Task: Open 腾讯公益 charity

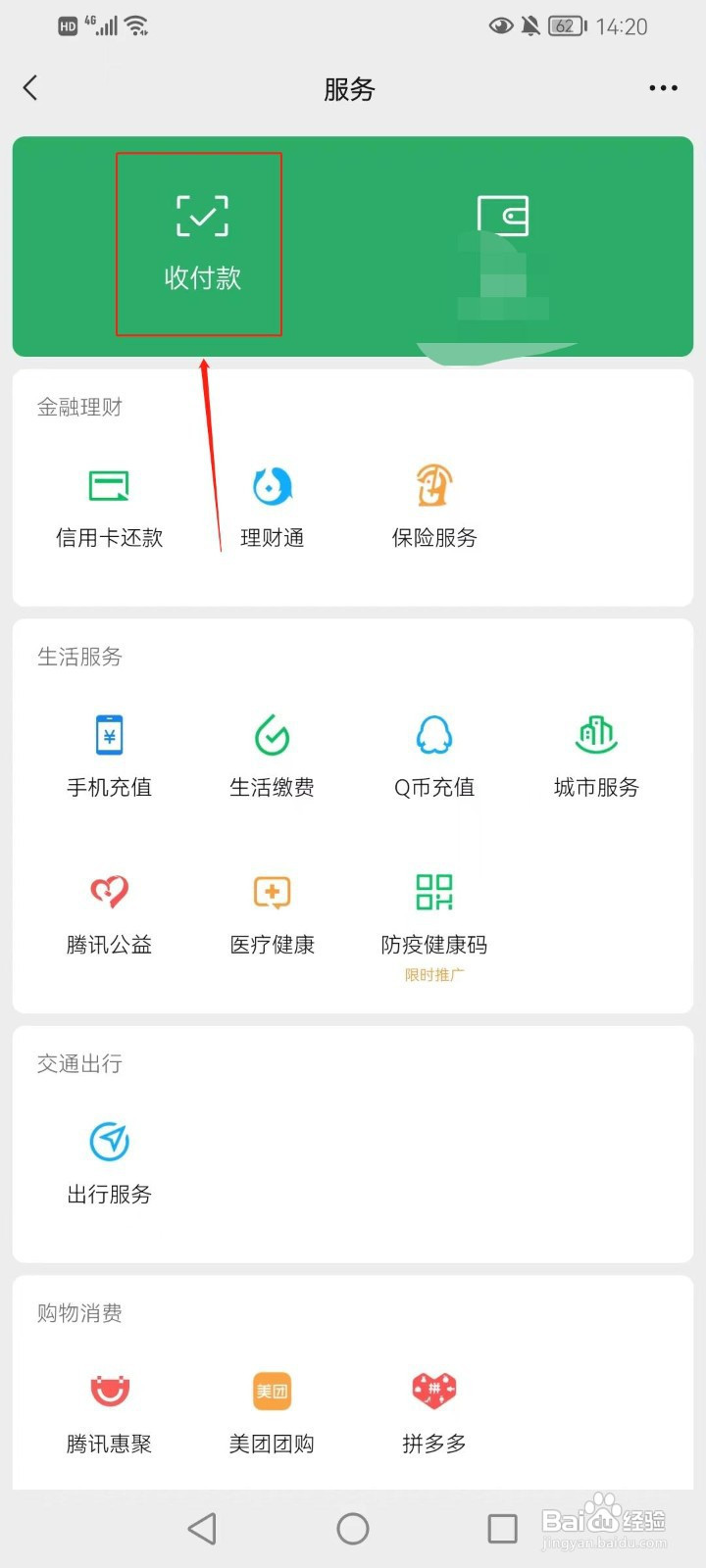Action: tap(109, 915)
